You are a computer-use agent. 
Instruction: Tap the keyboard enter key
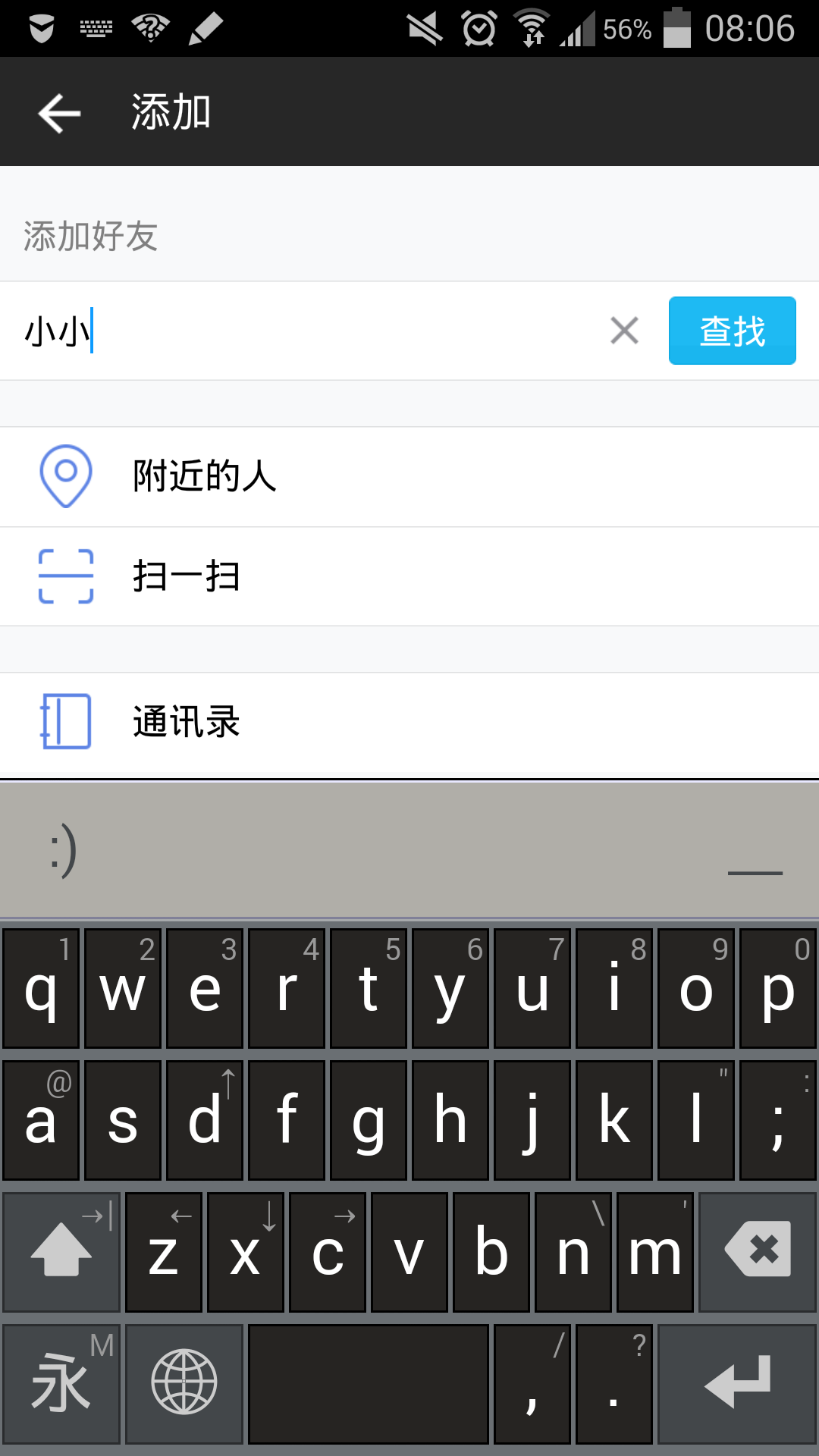(x=737, y=1384)
